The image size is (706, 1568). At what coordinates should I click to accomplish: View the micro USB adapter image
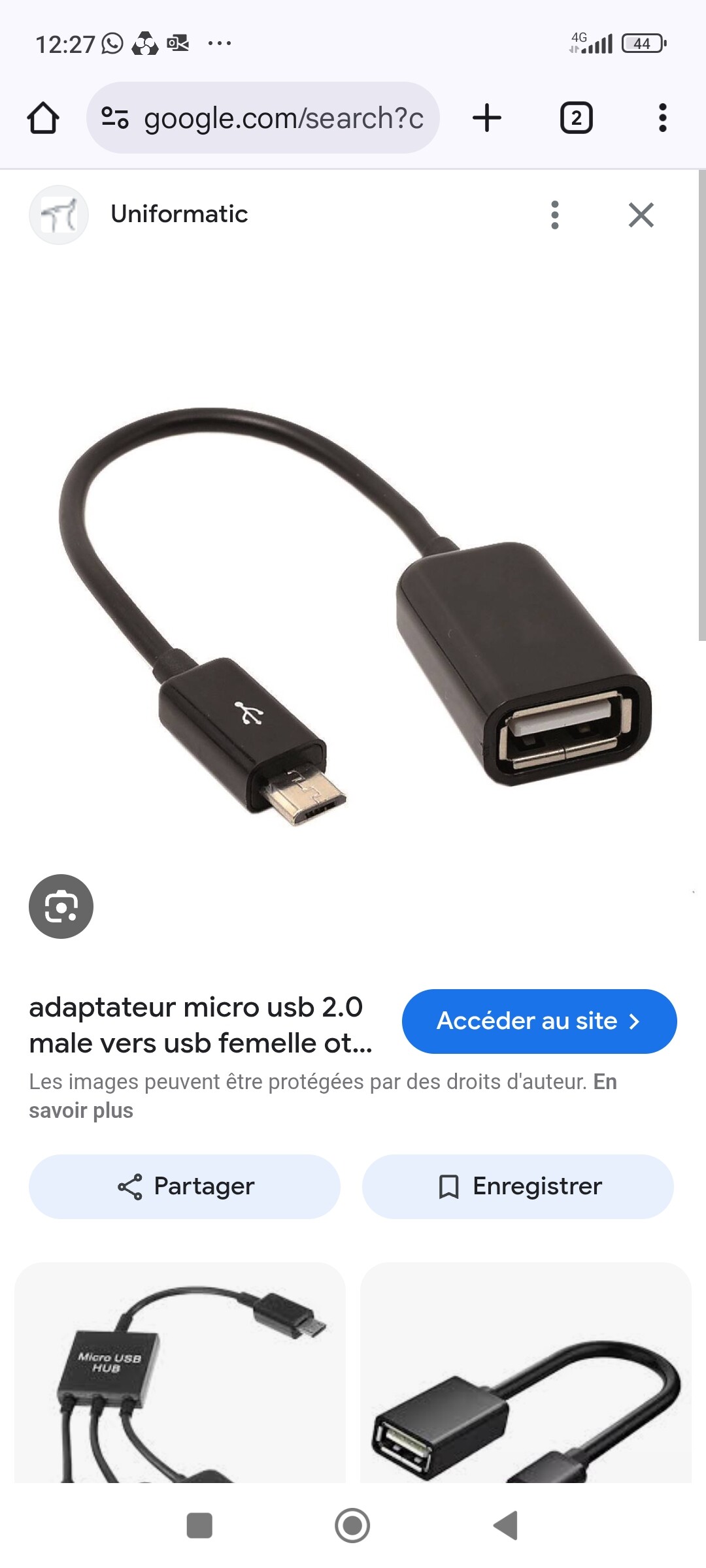tap(353, 614)
